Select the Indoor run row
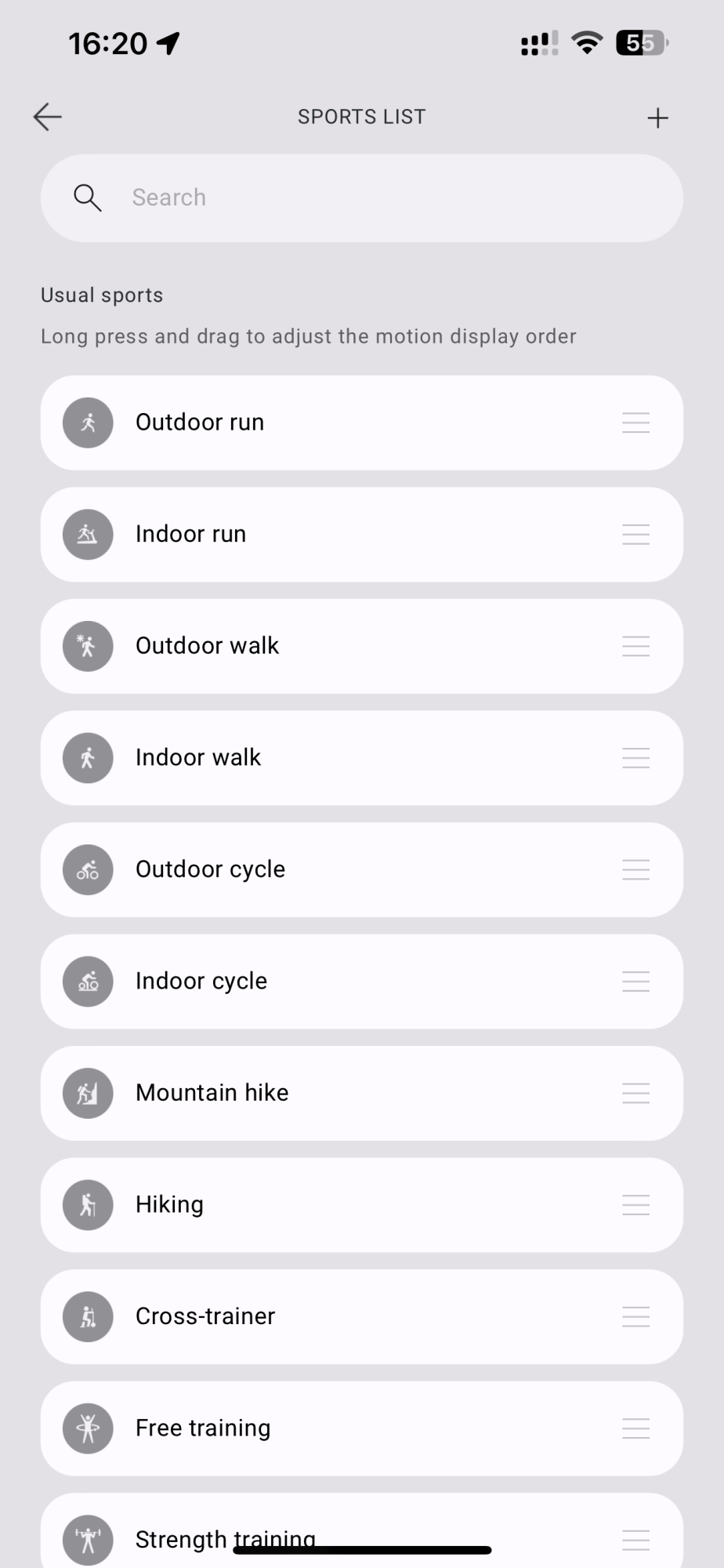This screenshot has width=724, height=1568. [x=313, y=535]
